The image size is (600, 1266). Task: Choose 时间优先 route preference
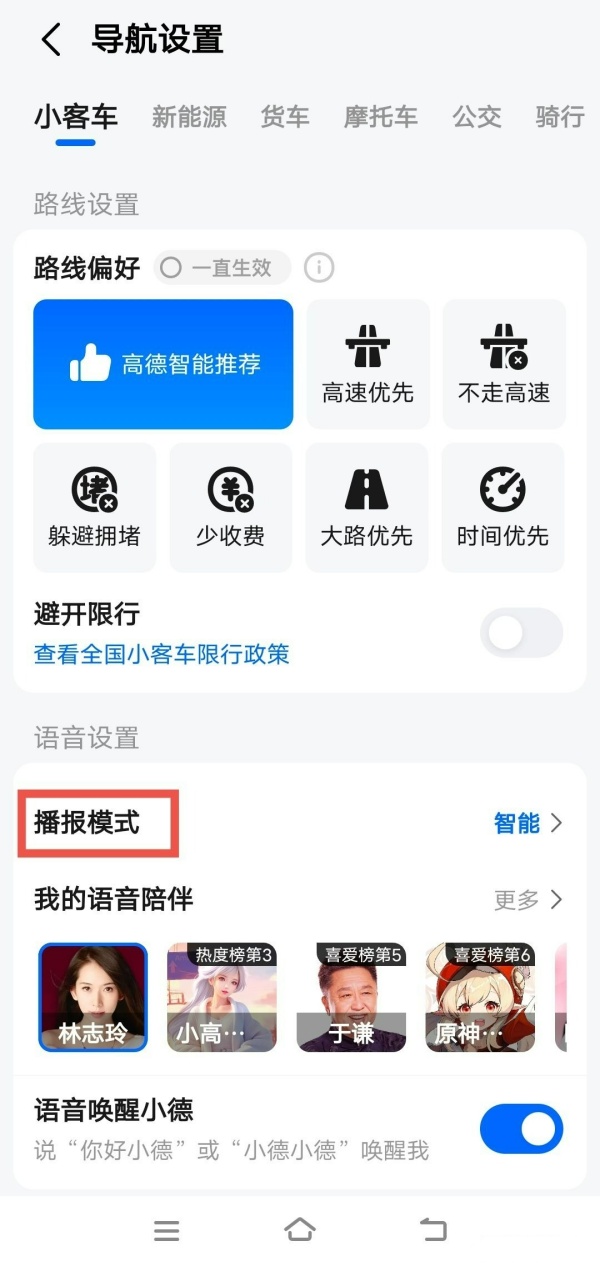[x=503, y=508]
